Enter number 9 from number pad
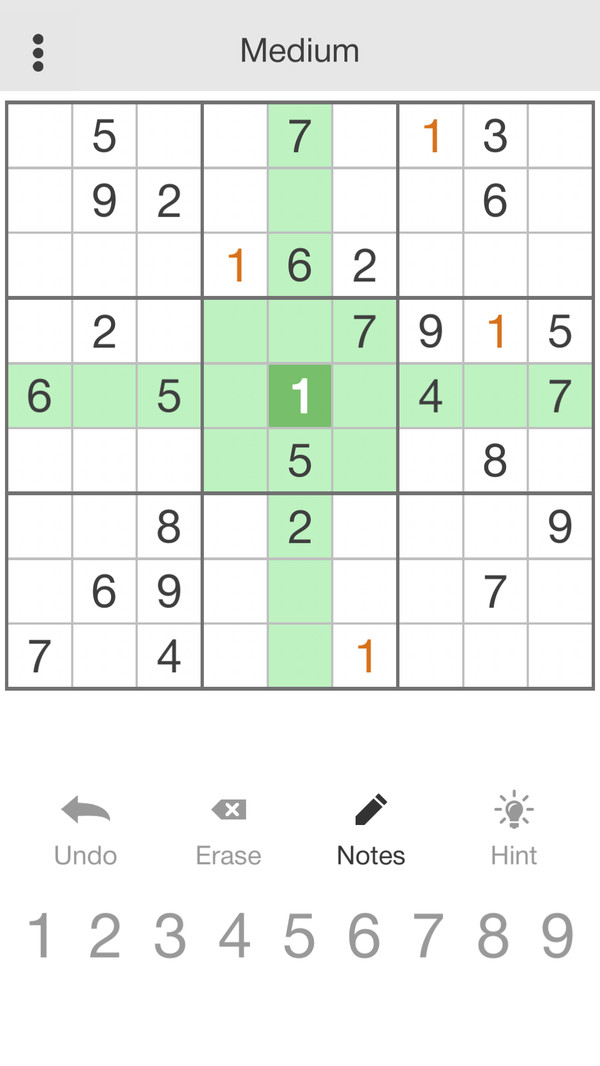This screenshot has height=1066, width=600. (558, 937)
